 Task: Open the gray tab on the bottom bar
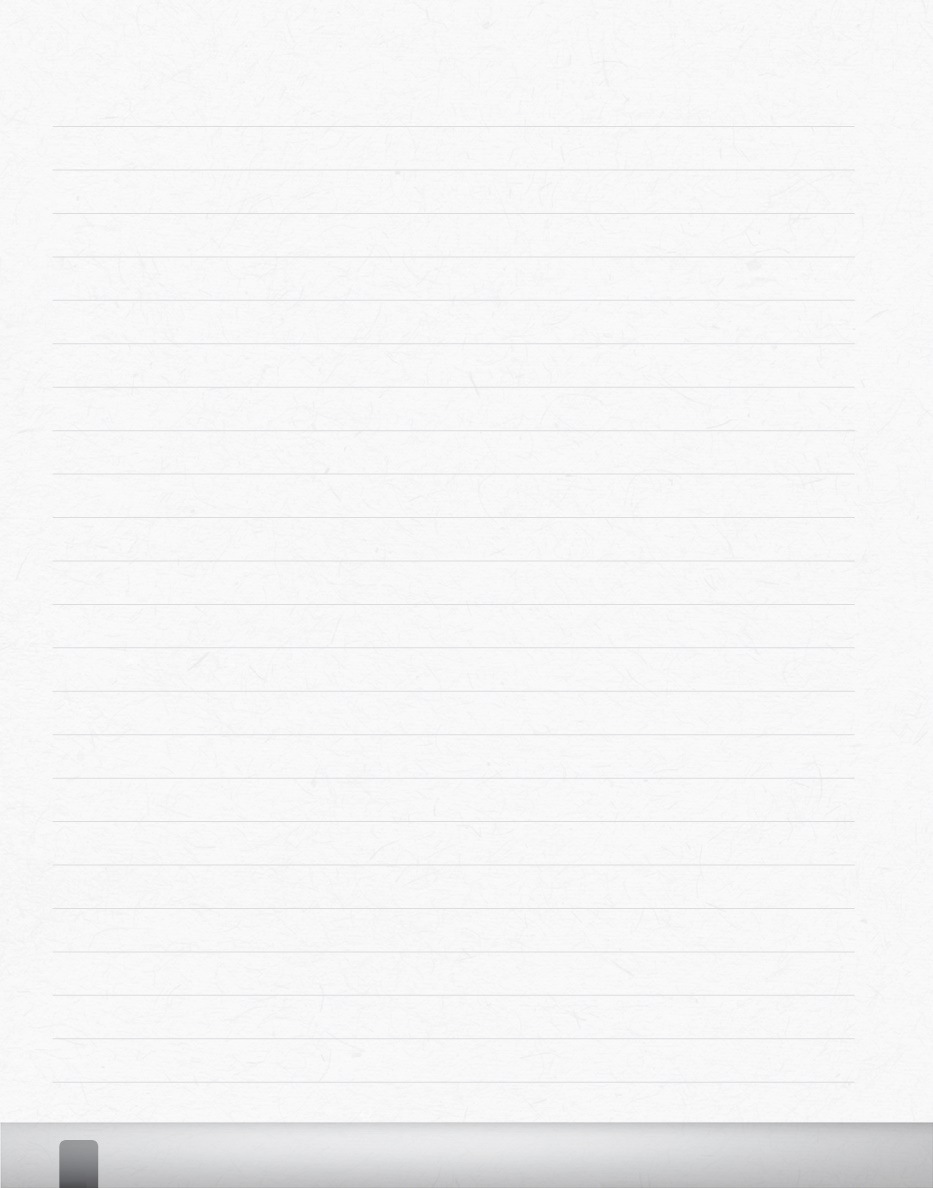79,1163
